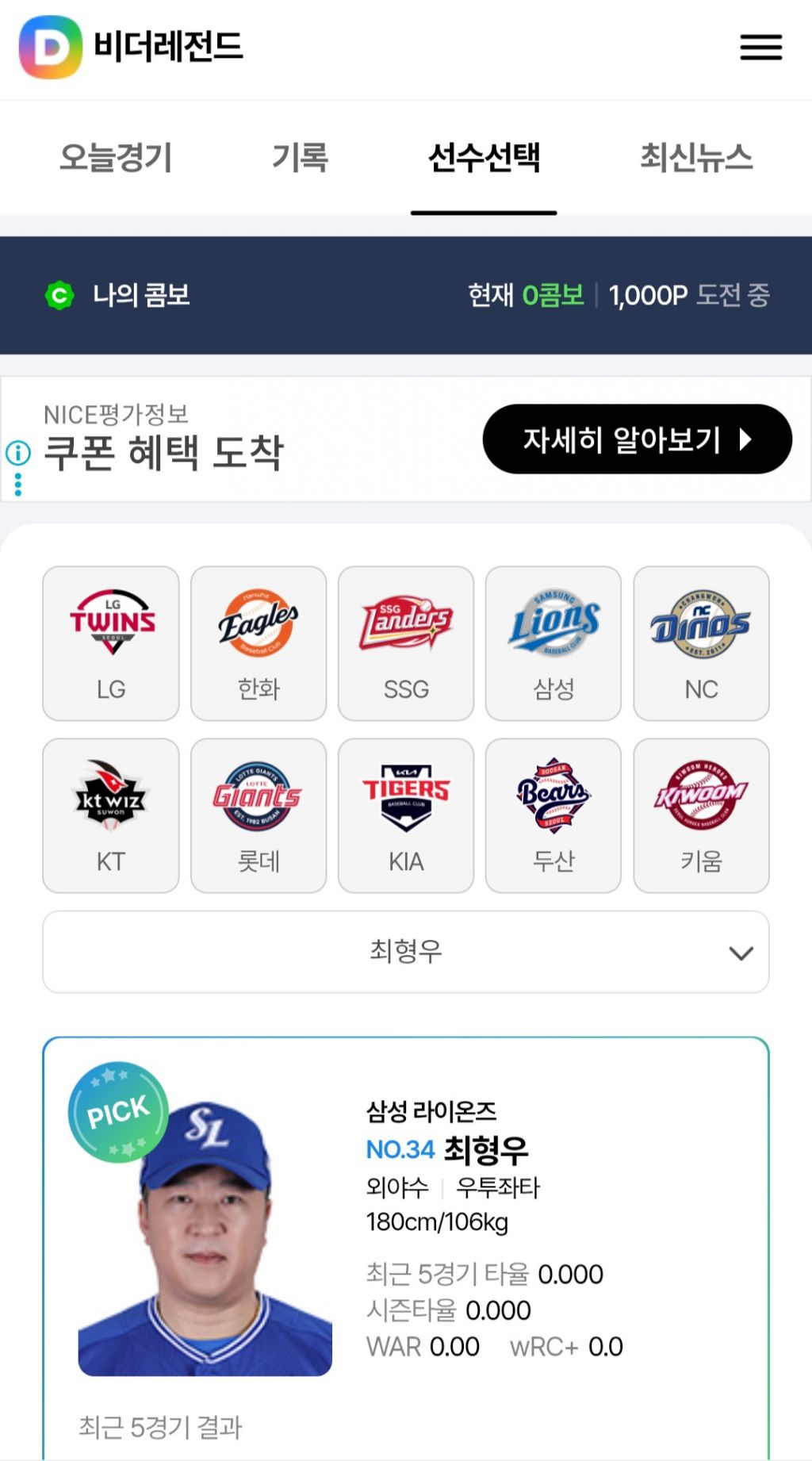The image size is (812, 1461).
Task: Pick the KIA Tigers team
Action: click(x=406, y=815)
